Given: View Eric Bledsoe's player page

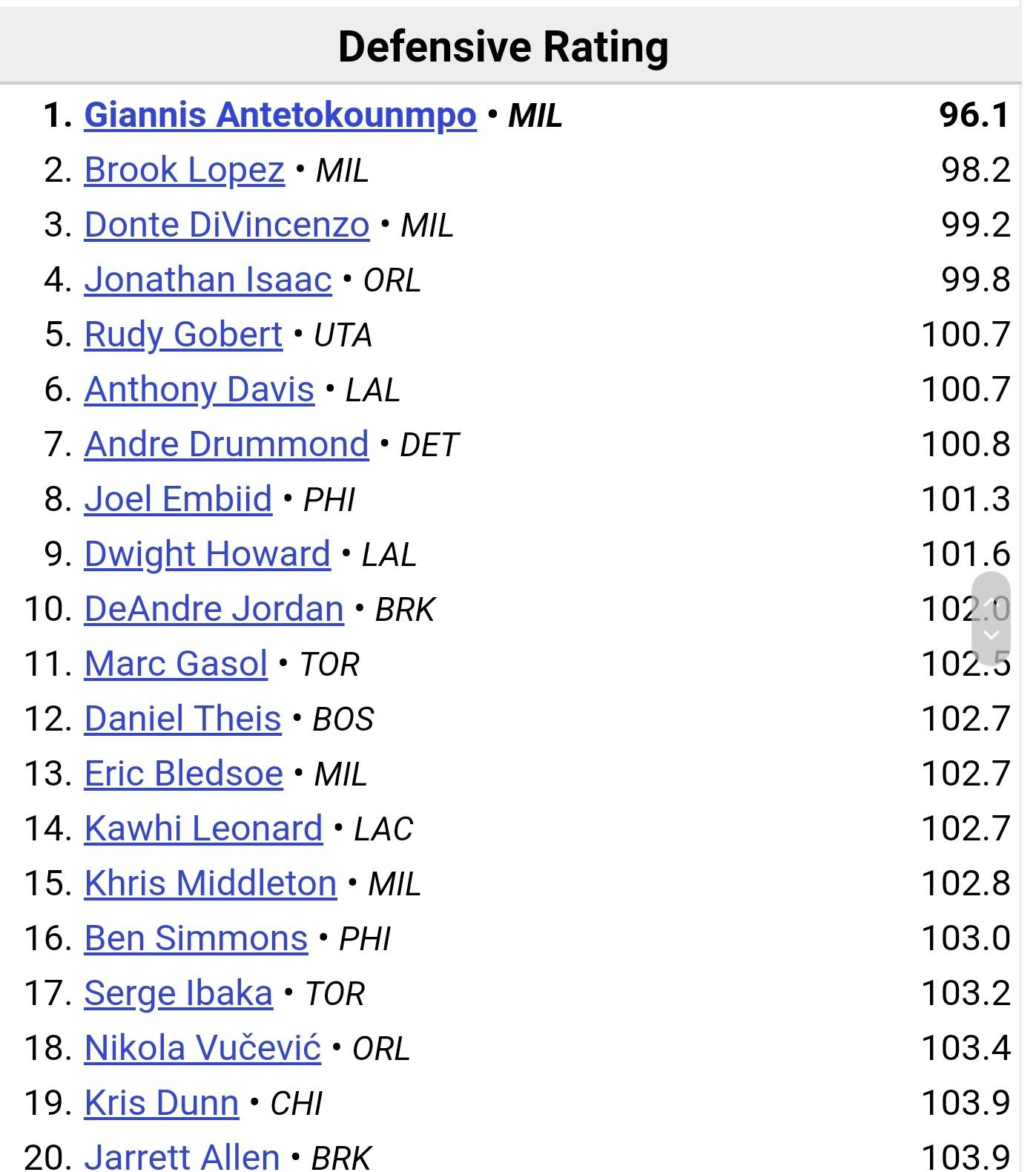Looking at the screenshot, I should [183, 774].
